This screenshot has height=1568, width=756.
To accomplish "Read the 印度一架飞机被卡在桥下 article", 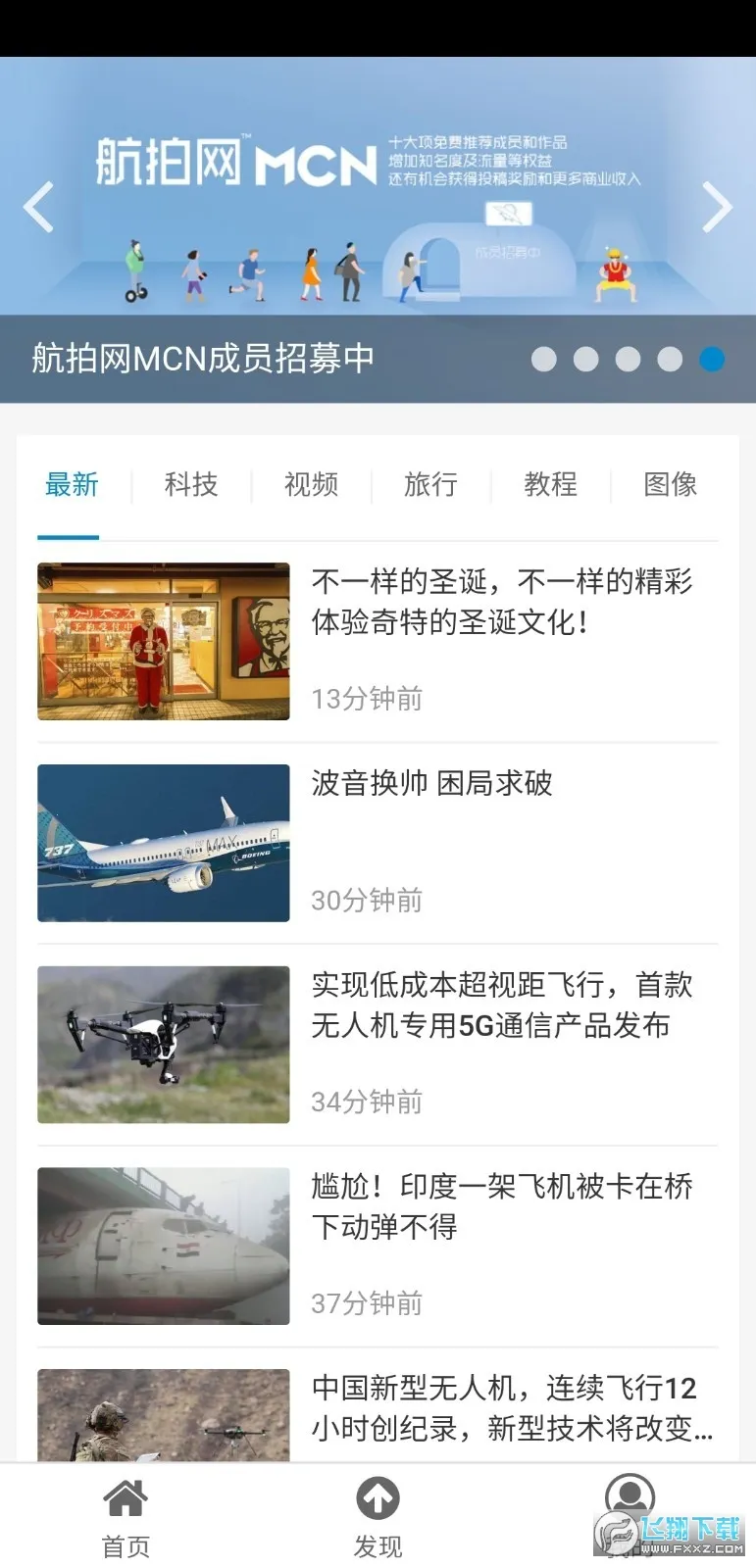I will (501, 1207).
